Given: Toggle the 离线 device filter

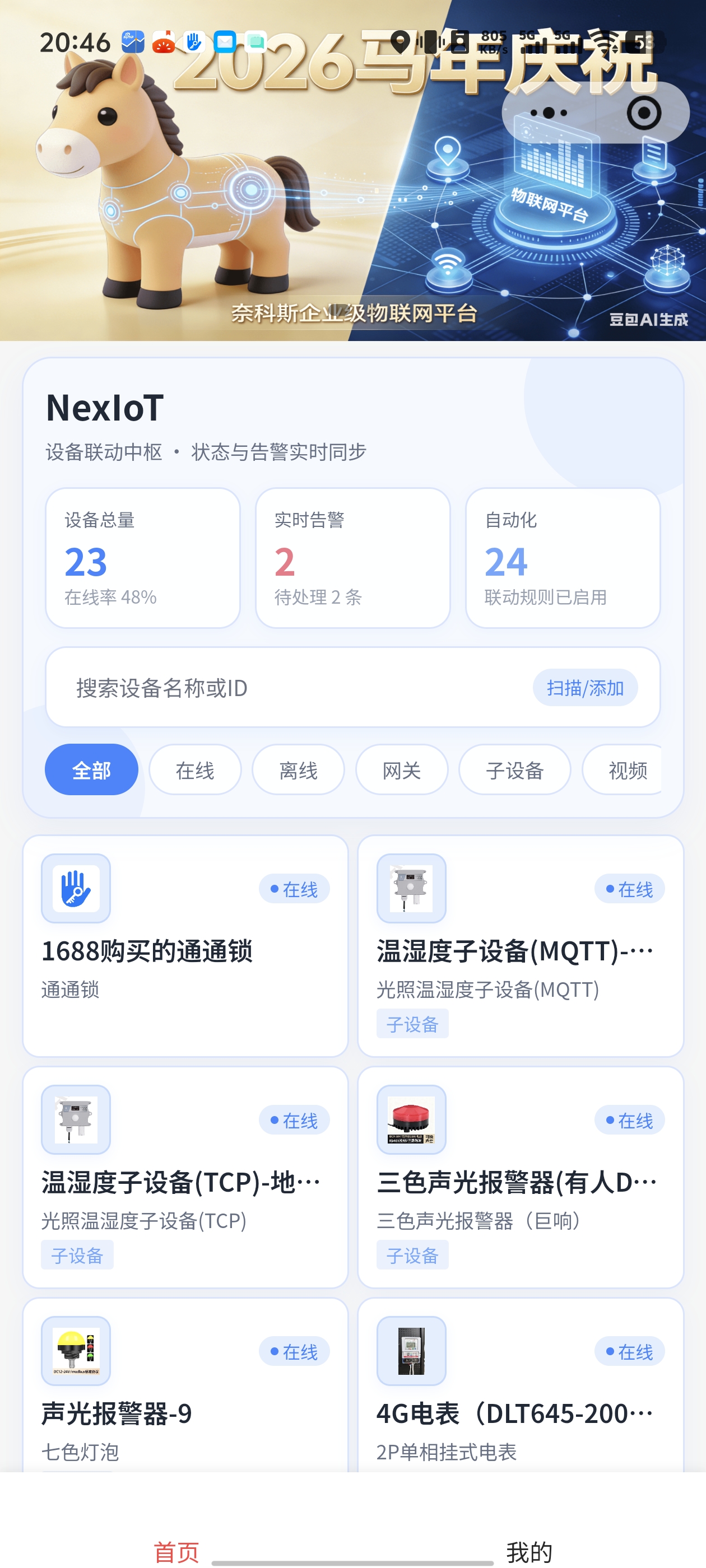Looking at the screenshot, I should [x=298, y=769].
